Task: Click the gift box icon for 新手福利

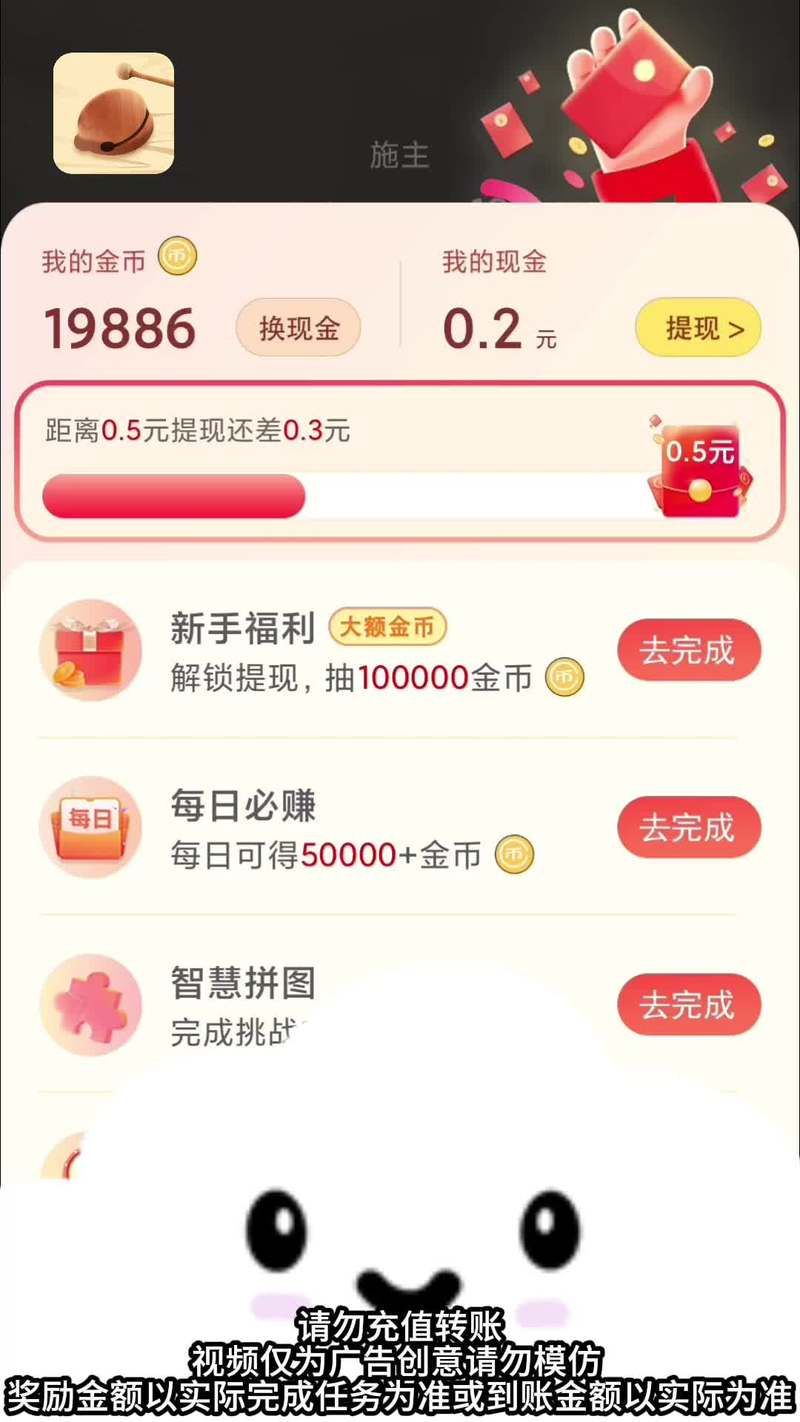Action: (x=90, y=650)
